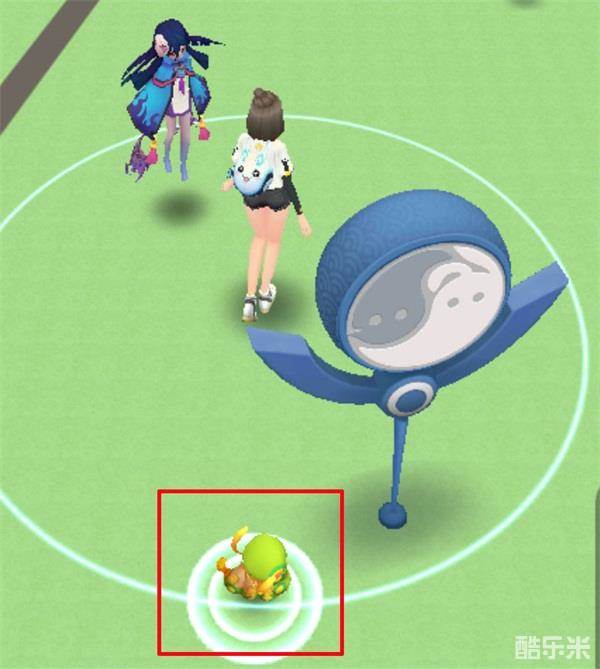
Task: Tap the green creature on the ground
Action: pyautogui.click(x=250, y=566)
